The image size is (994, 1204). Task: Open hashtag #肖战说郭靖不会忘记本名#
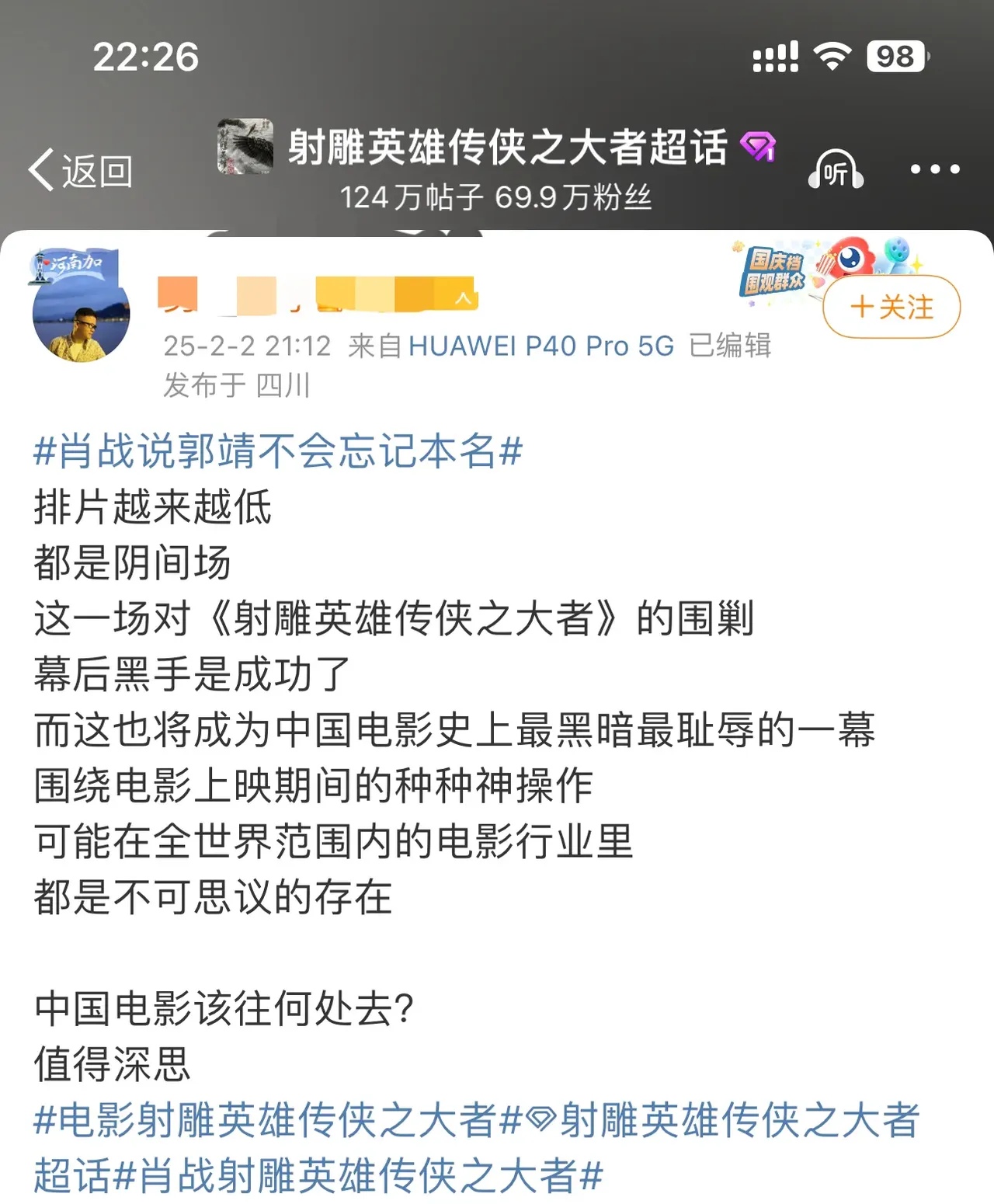(x=278, y=451)
